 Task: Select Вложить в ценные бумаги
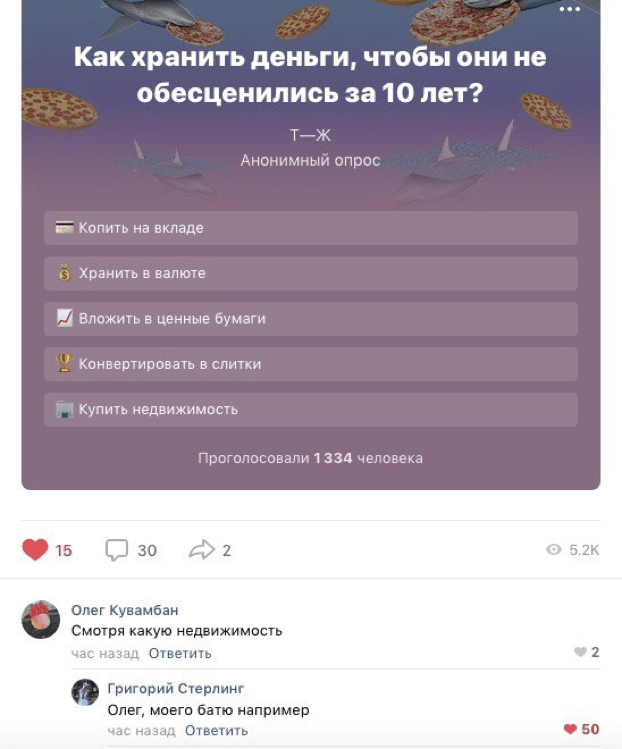coord(310,319)
